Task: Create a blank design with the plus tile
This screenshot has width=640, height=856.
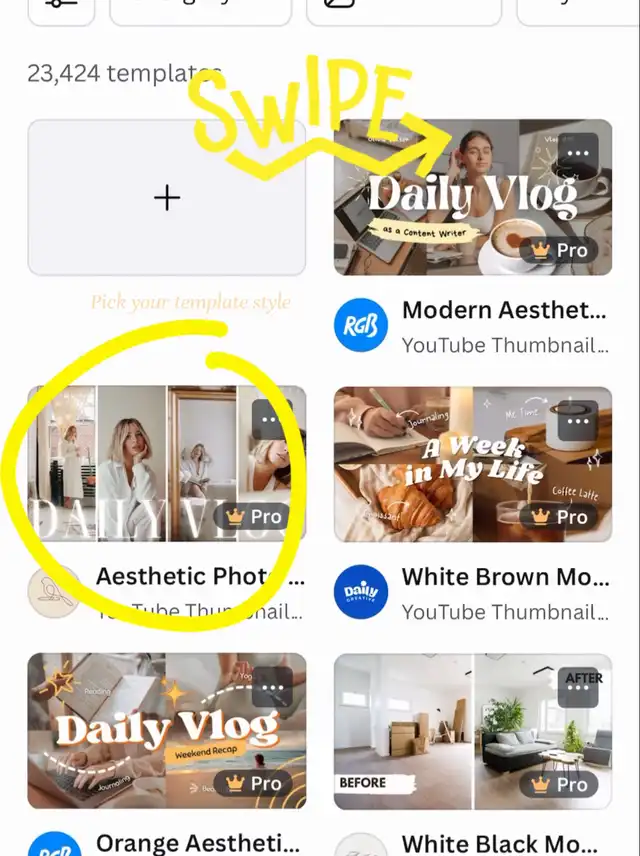Action: [x=166, y=198]
